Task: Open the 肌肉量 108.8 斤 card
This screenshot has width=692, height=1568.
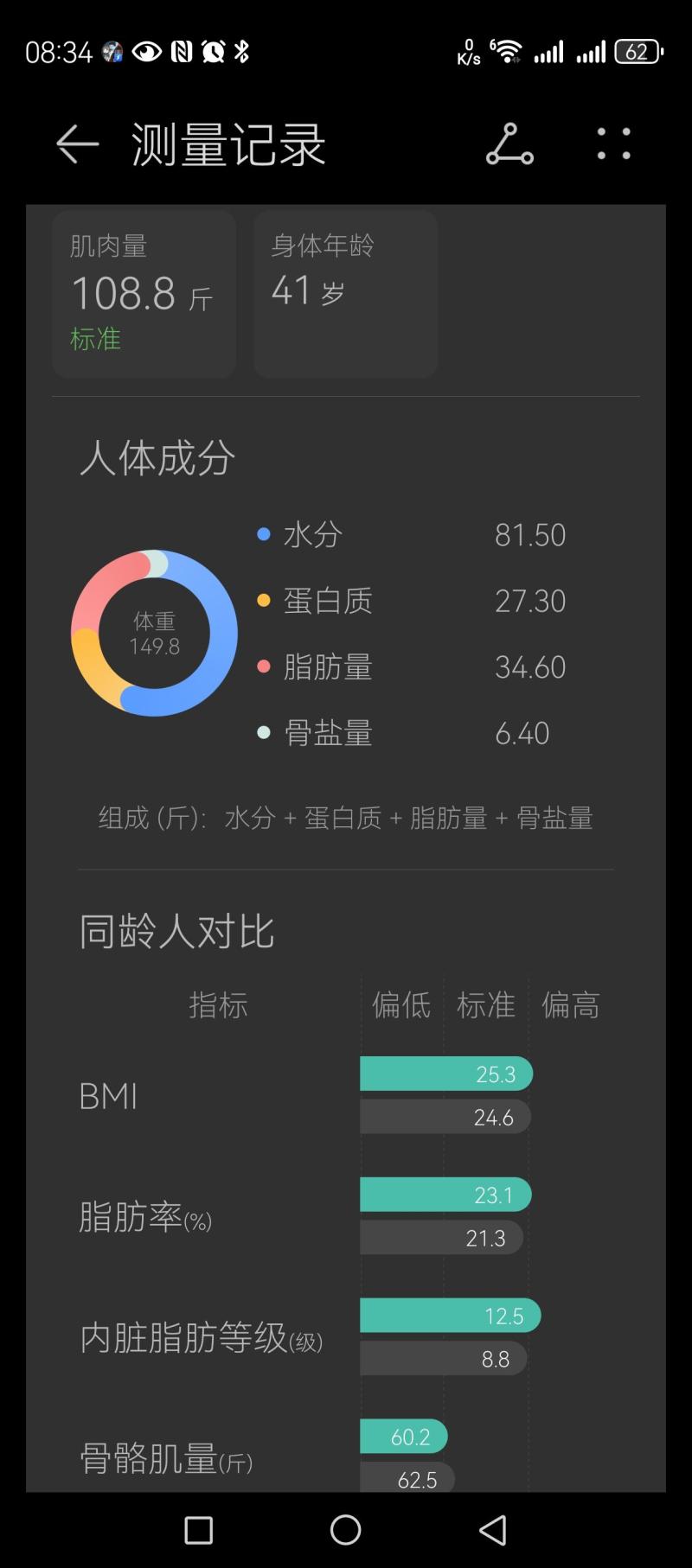Action: pyautogui.click(x=144, y=294)
